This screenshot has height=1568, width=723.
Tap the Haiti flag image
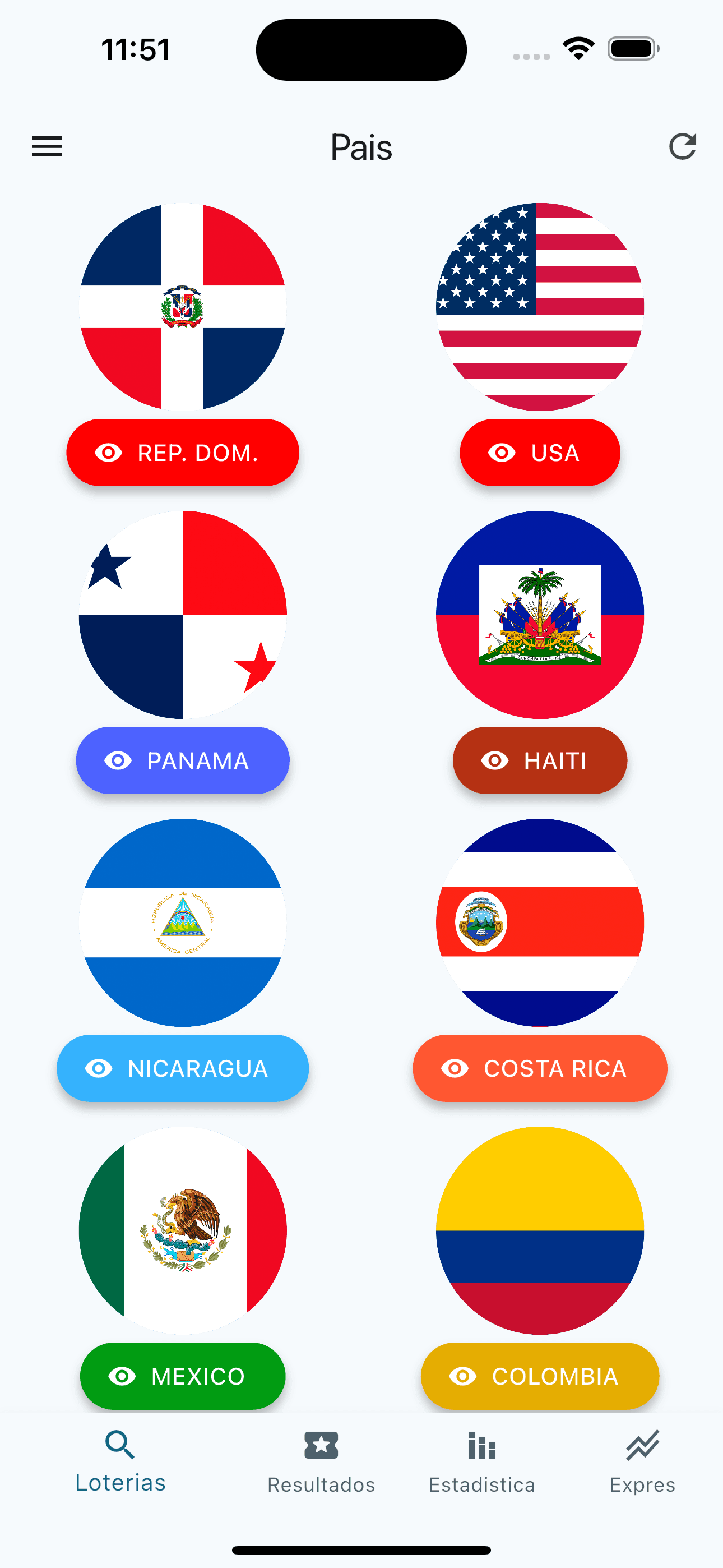pos(540,615)
